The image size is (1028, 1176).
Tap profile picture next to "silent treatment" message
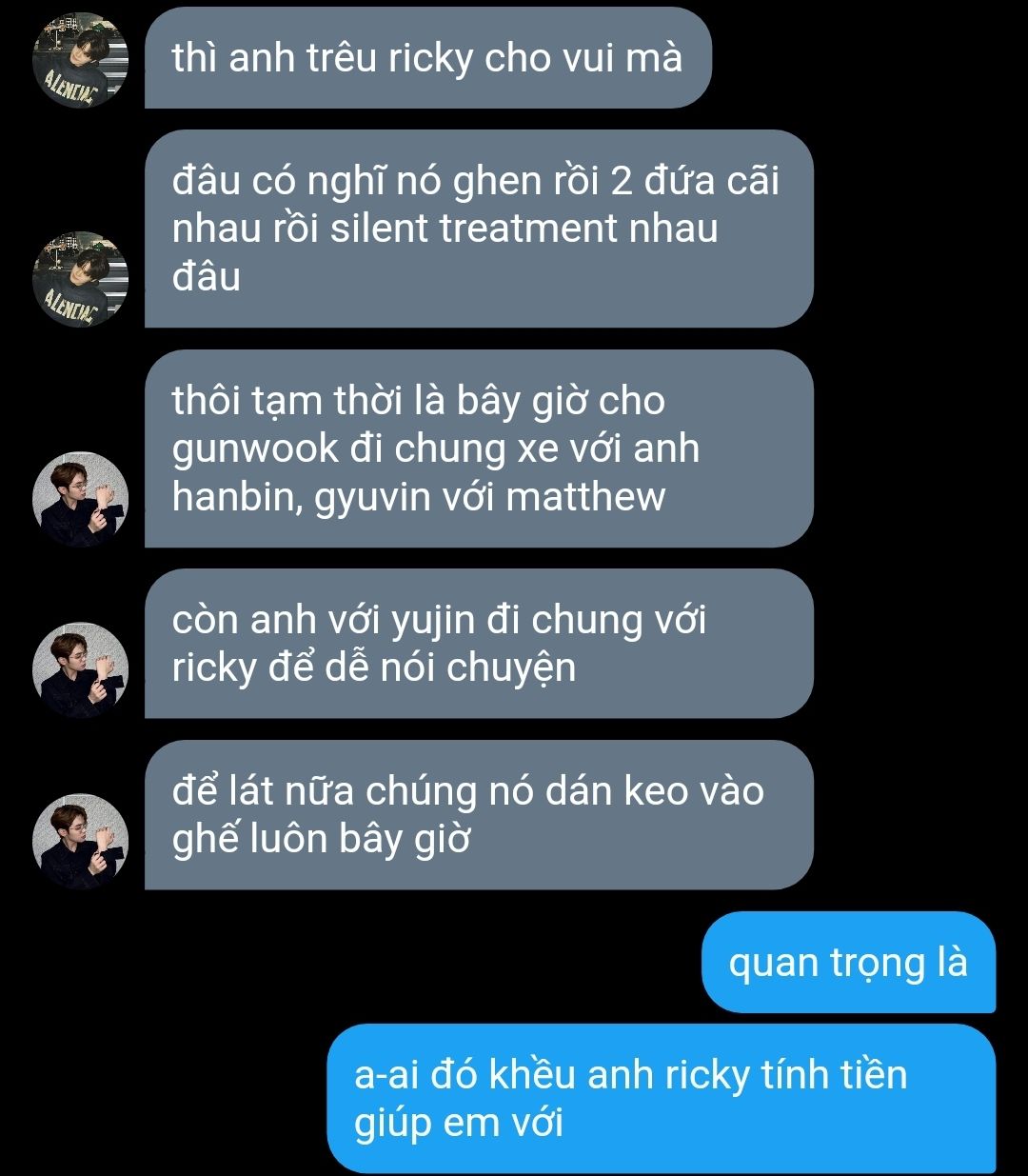pyautogui.click(x=81, y=279)
